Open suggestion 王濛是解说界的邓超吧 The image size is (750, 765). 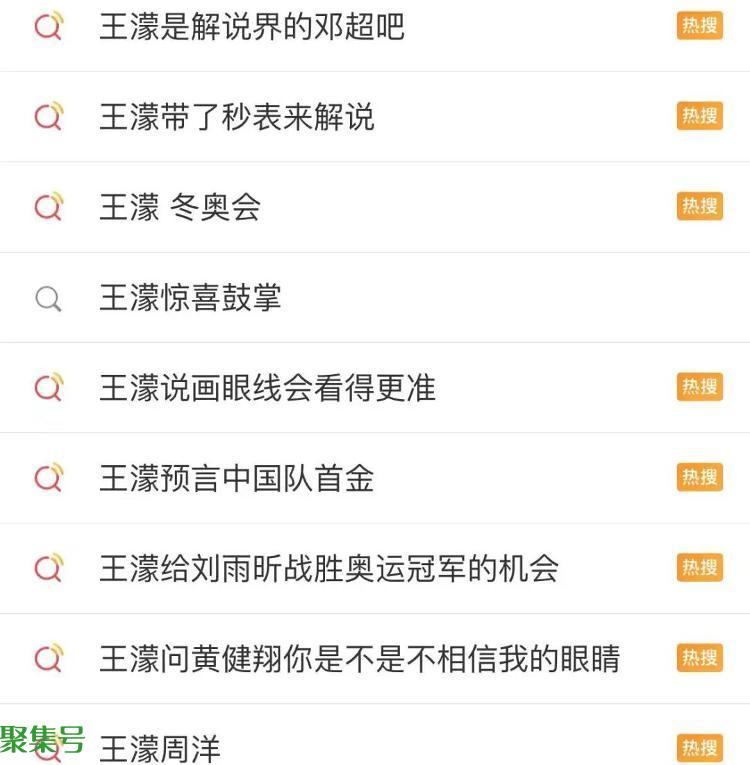[252, 27]
